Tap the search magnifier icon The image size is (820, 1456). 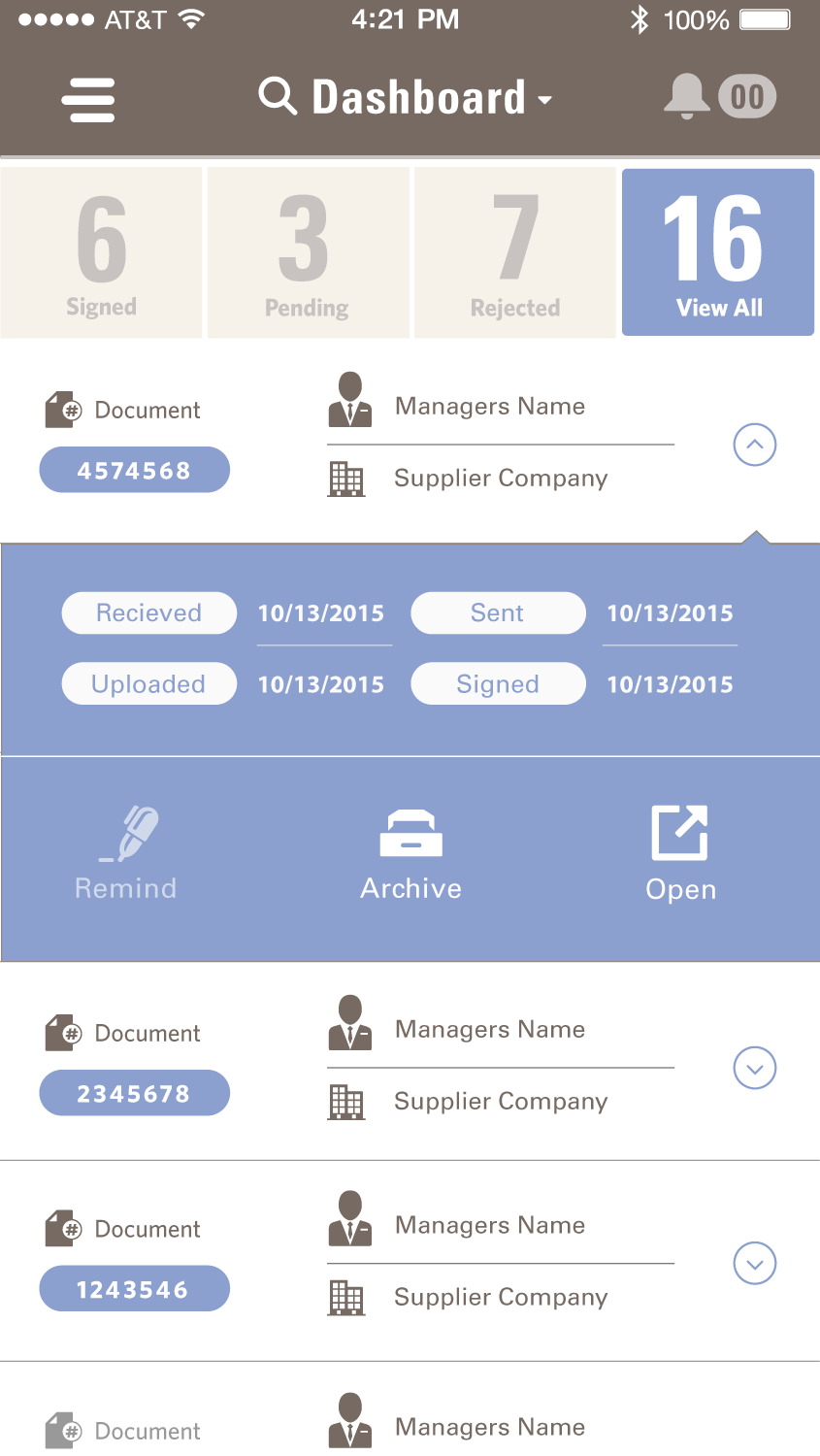(278, 96)
